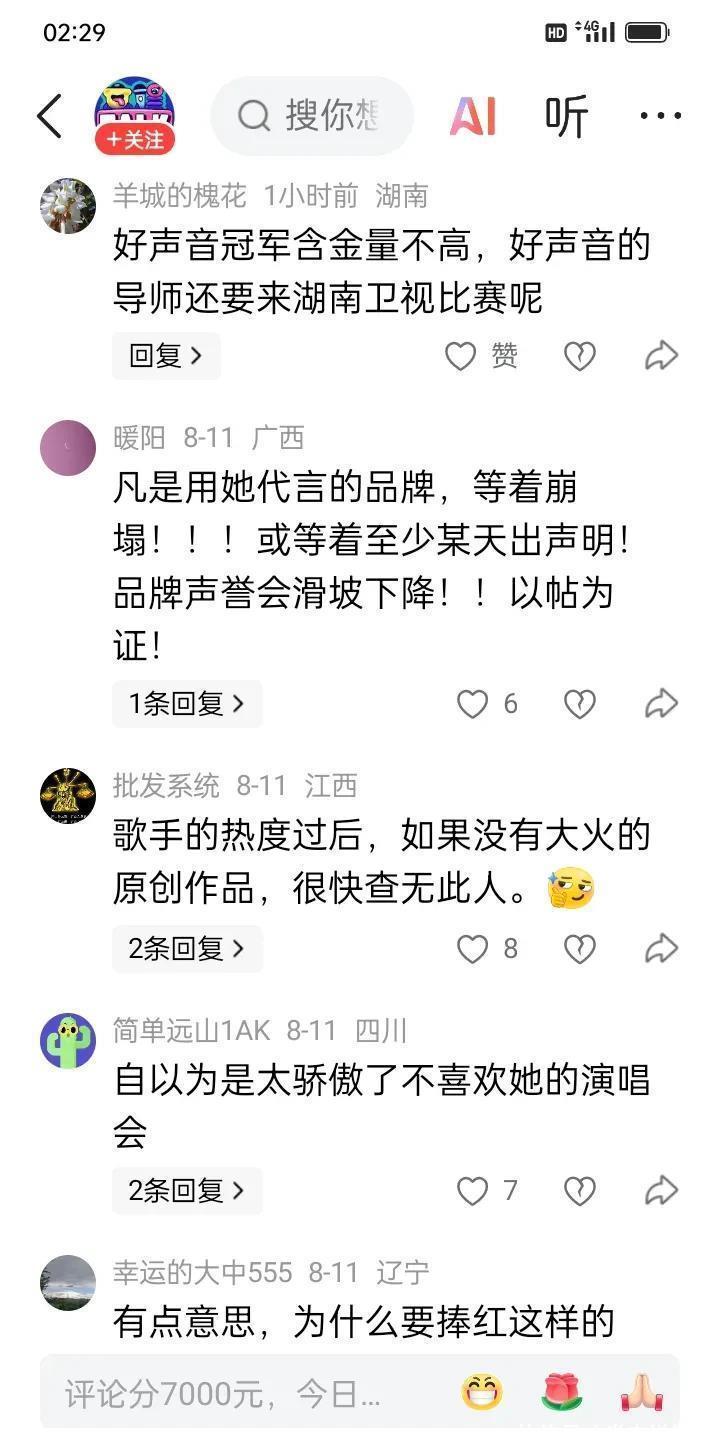Expand 2条回复 under 批发系统's comment

(186, 949)
